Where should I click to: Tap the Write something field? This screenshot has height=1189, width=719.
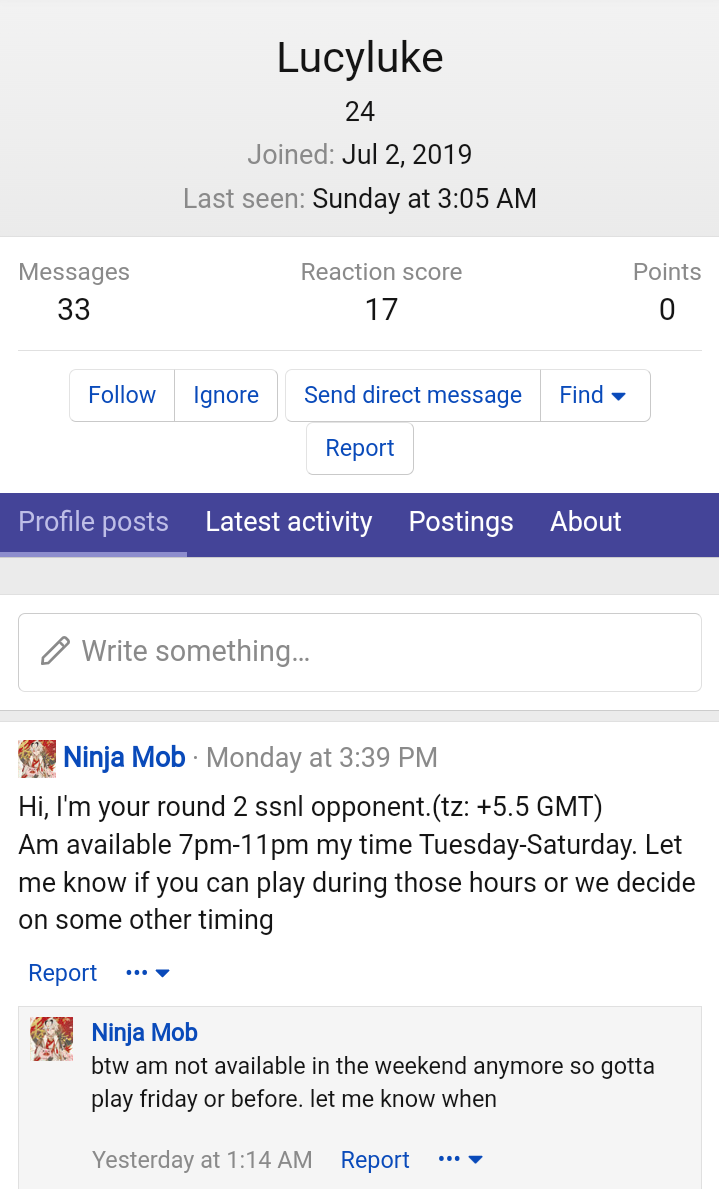pos(360,652)
